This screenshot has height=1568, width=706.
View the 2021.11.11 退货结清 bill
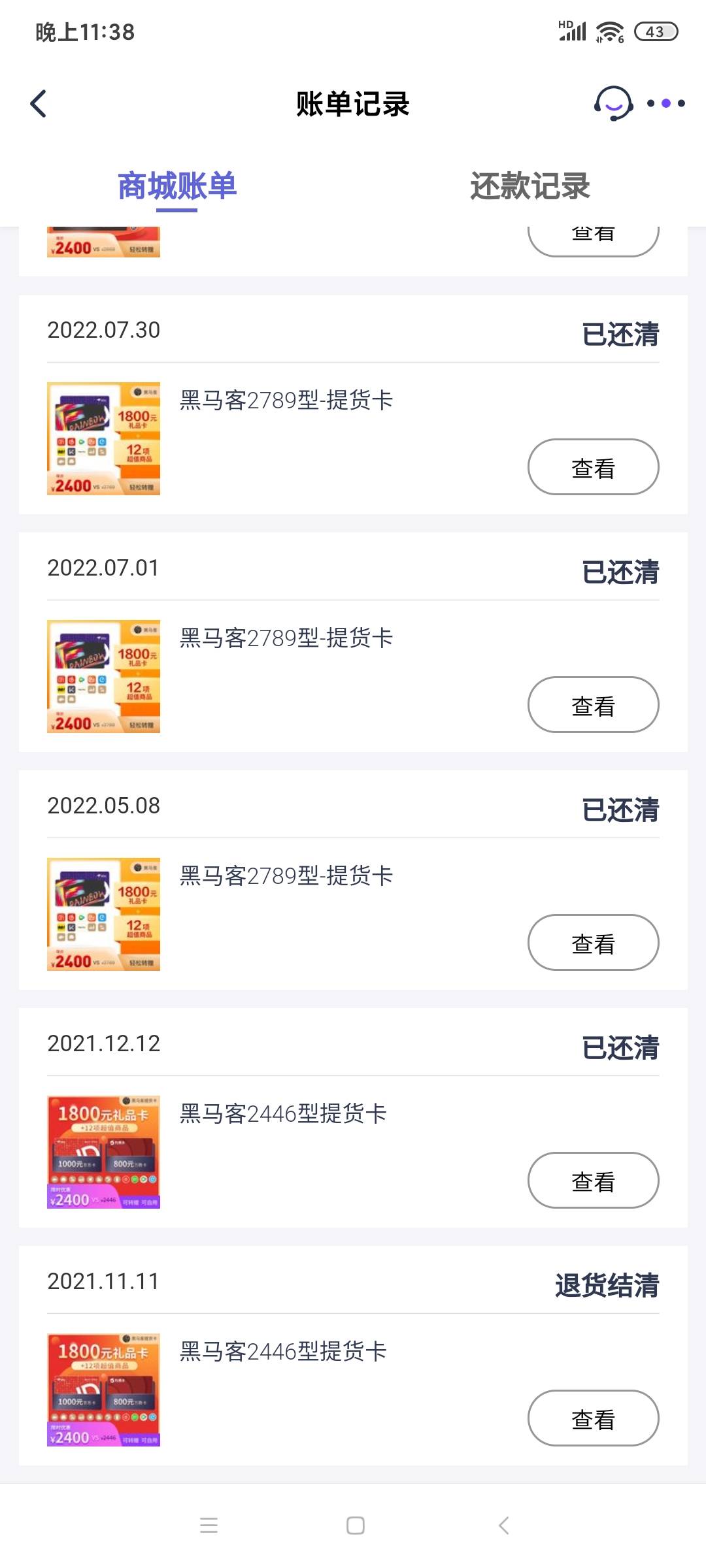(x=593, y=1418)
